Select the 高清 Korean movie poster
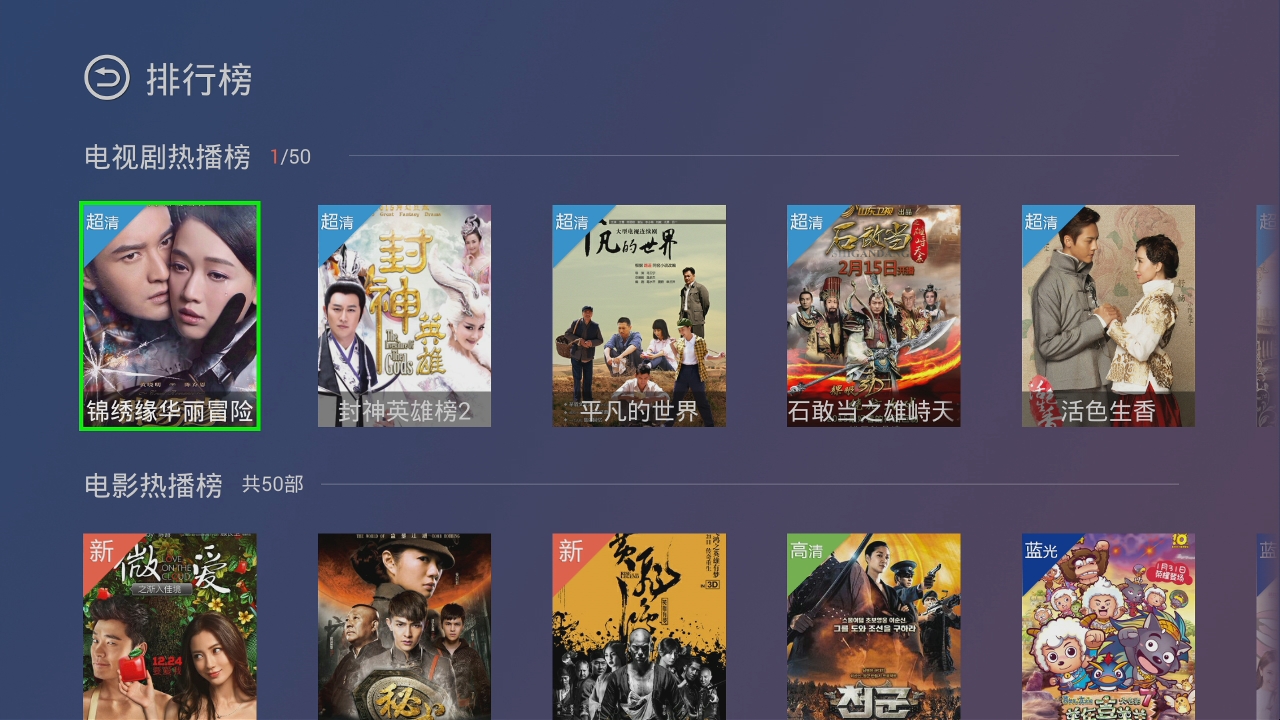 click(873, 626)
